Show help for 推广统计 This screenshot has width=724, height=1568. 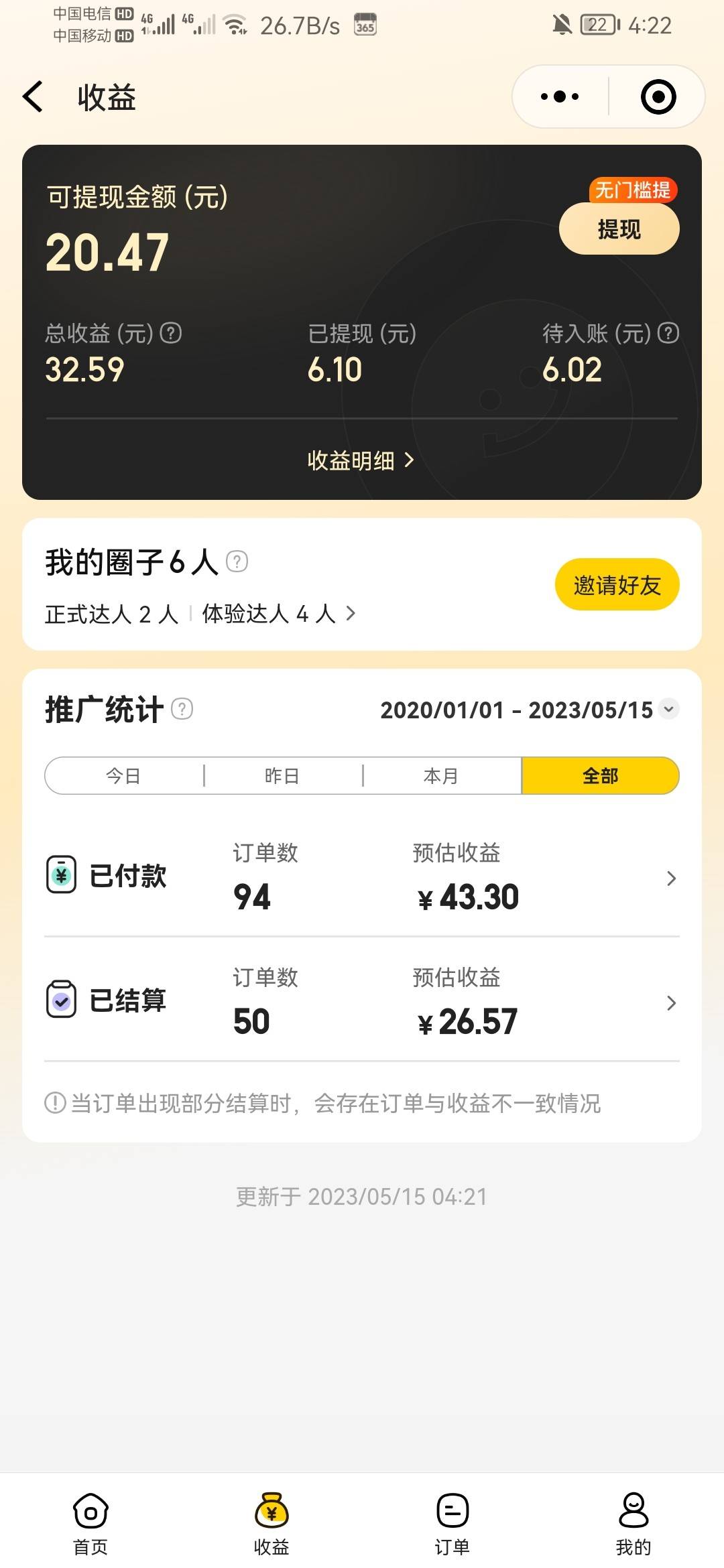tap(182, 709)
